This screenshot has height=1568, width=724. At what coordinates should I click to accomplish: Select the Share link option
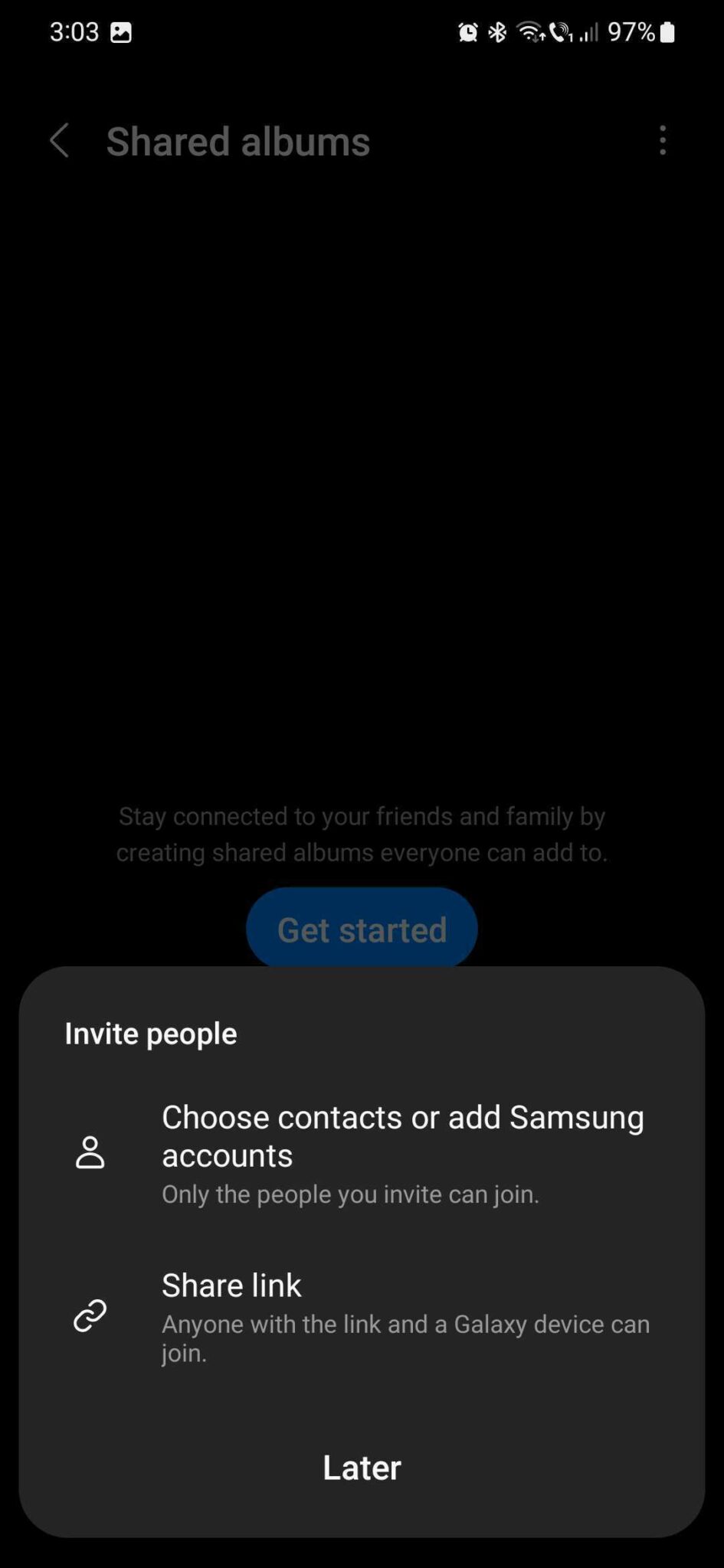click(231, 1285)
